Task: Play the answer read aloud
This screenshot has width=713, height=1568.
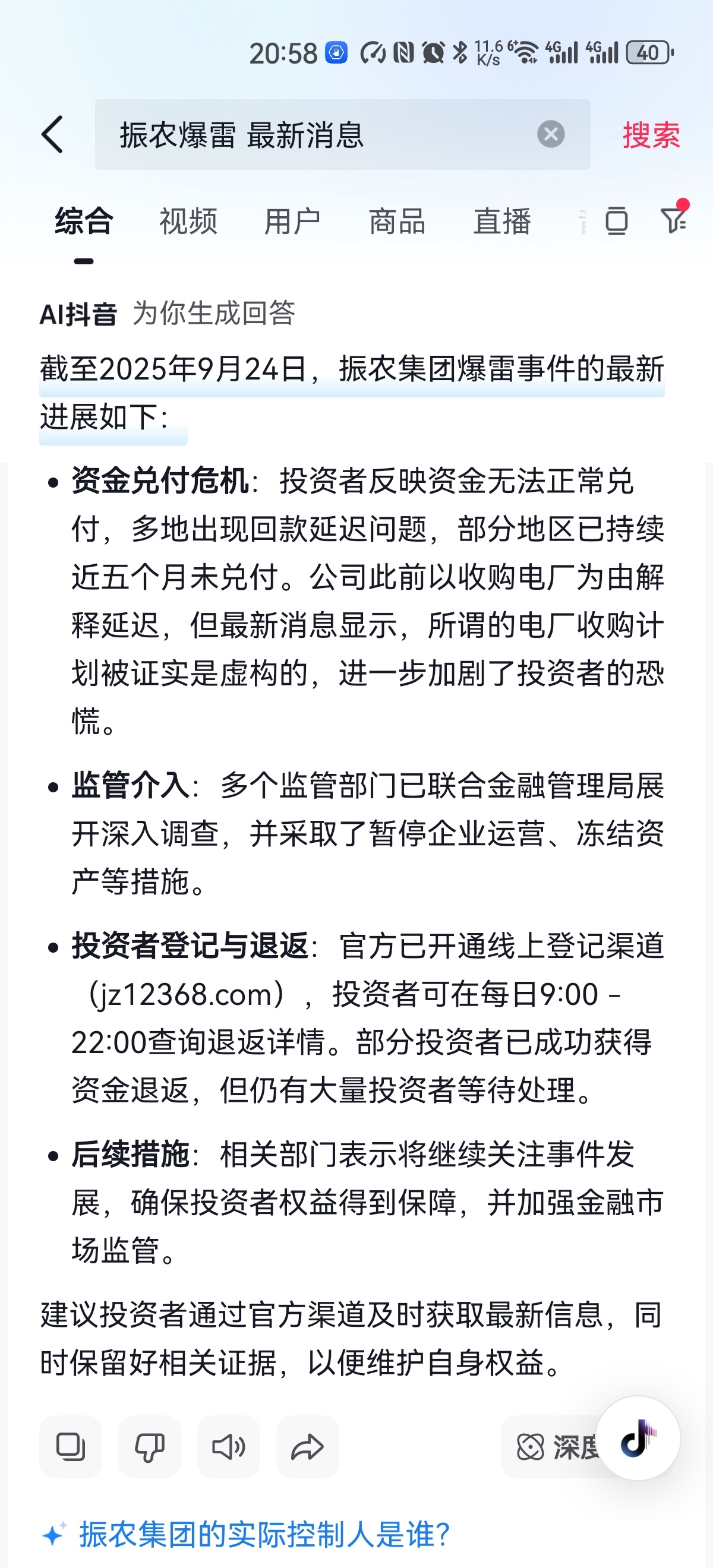Action: point(228,1446)
